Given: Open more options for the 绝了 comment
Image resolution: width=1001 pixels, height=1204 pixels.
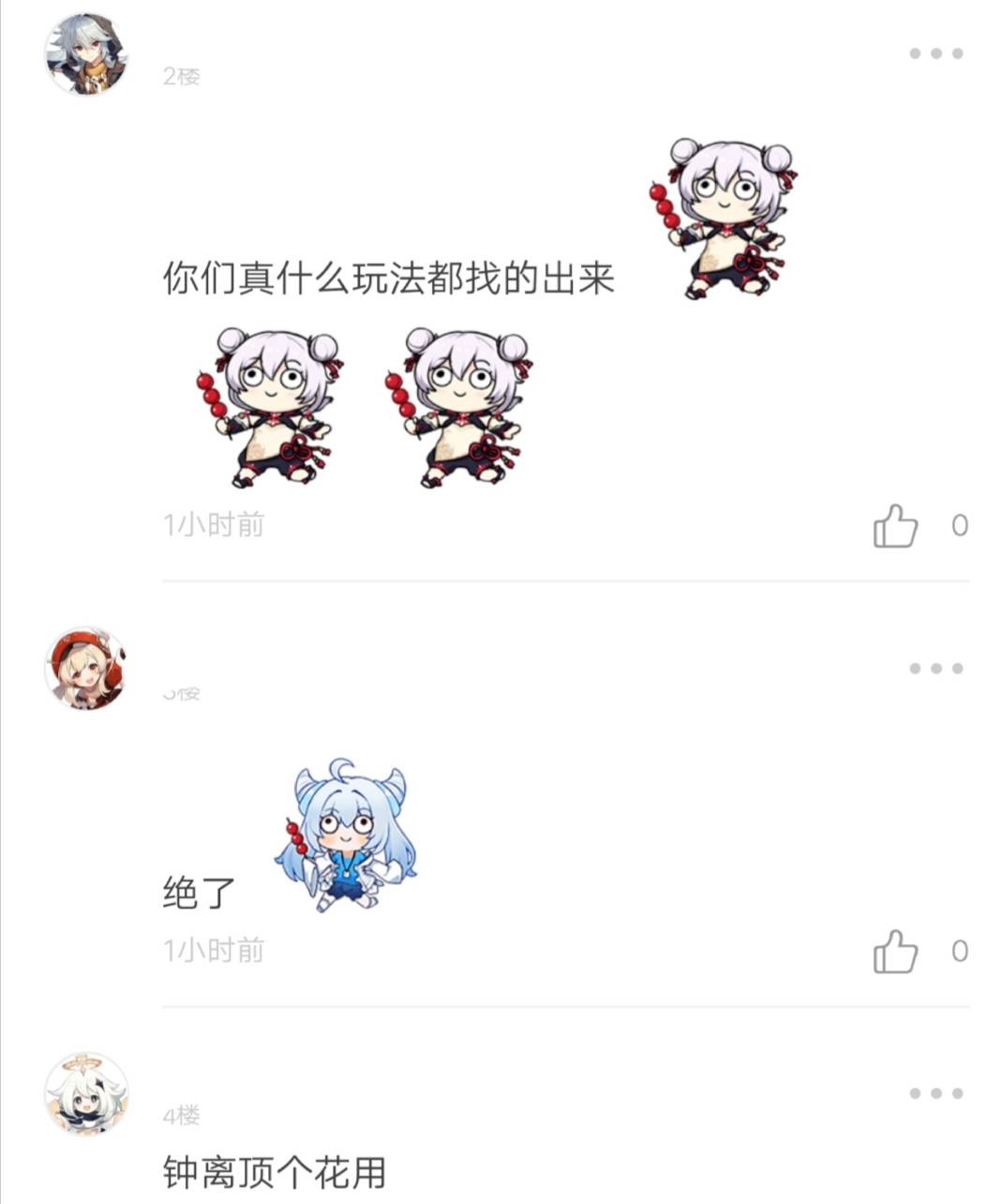Looking at the screenshot, I should pos(935,669).
